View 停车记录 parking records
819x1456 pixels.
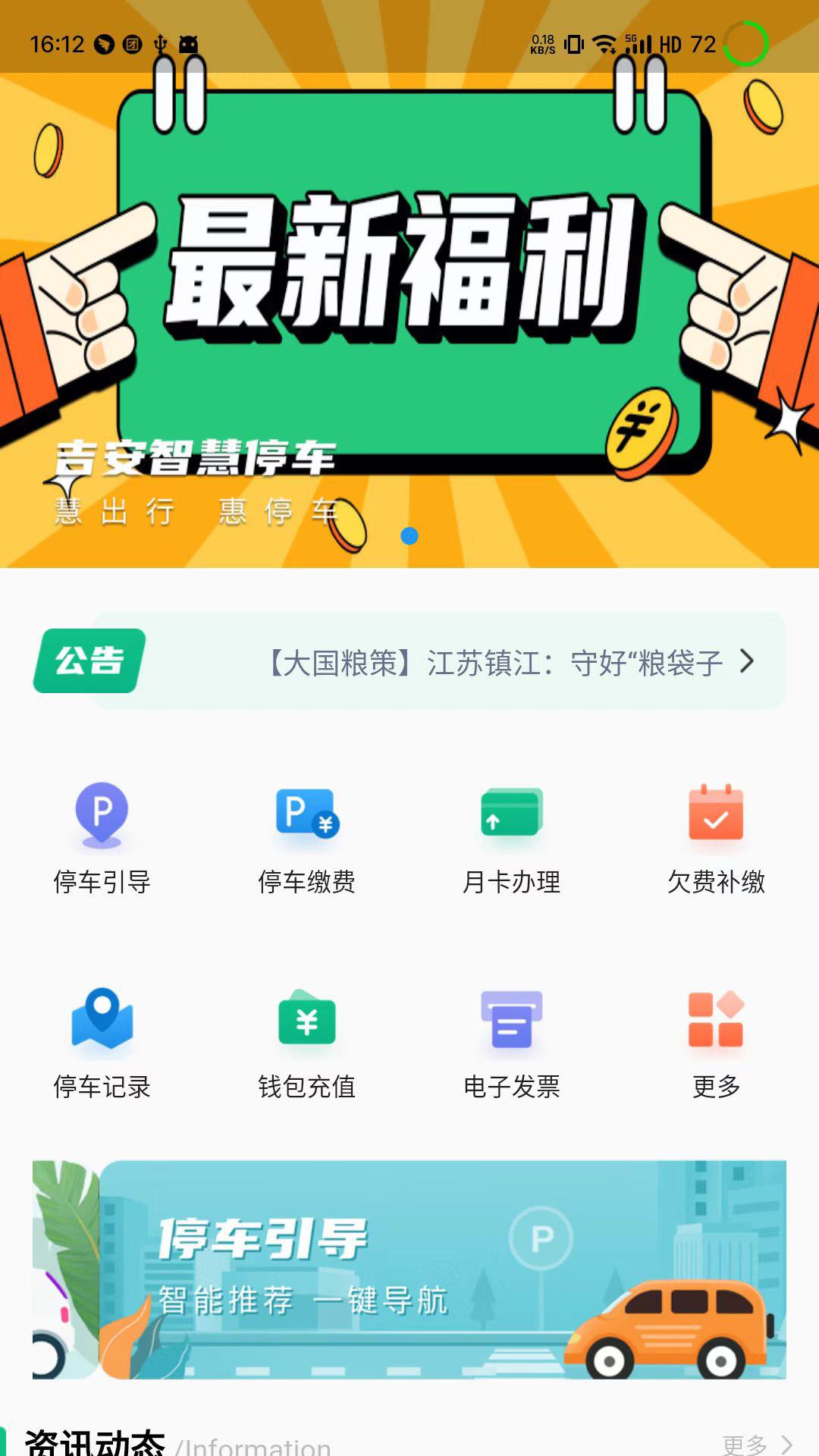coord(102,1043)
